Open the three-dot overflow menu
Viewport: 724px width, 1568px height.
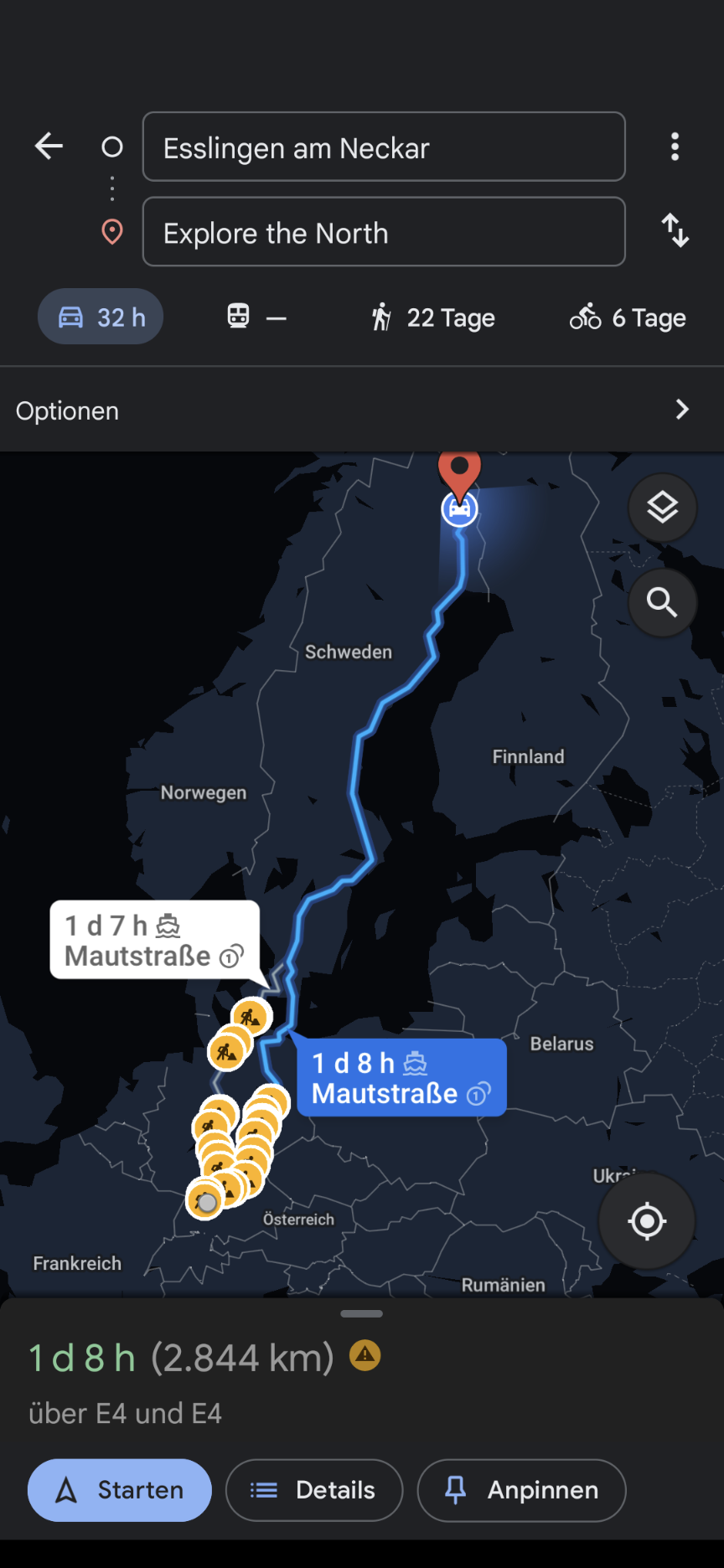(x=675, y=147)
